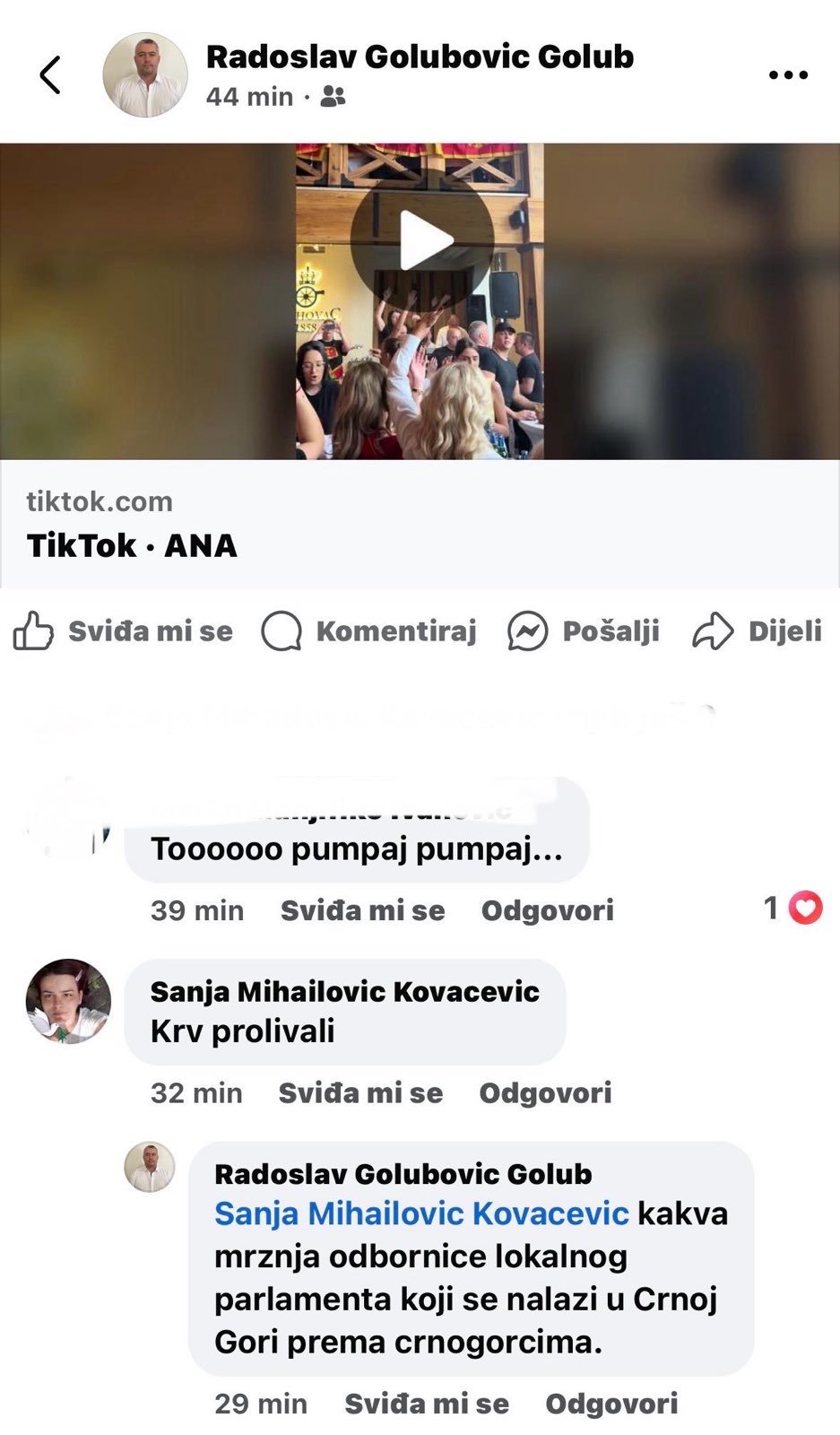840x1435 pixels.
Task: Open the blue Sanja Mihailovic Kovacevic mention
Action: pos(421,1213)
